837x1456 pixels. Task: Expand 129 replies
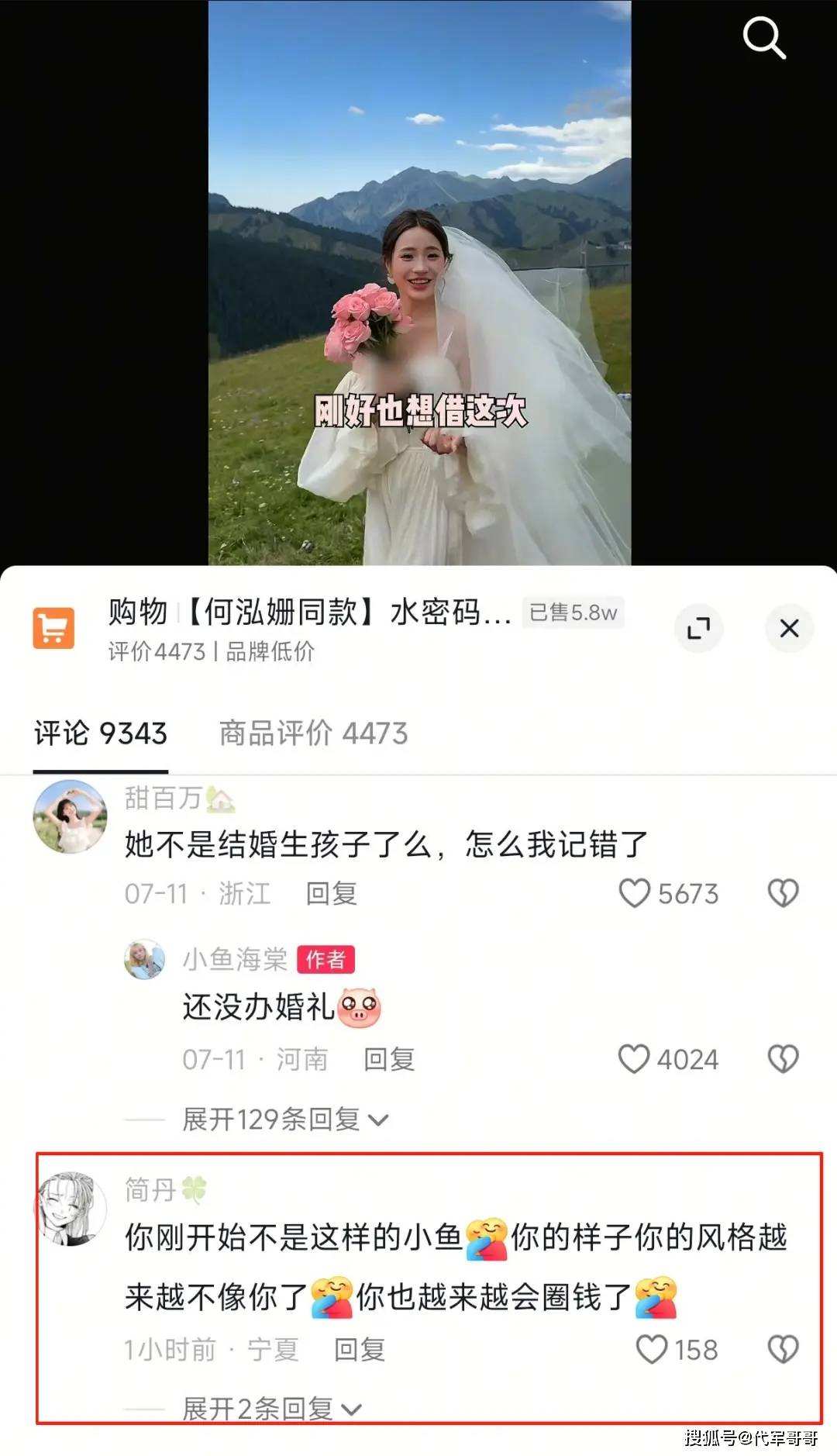285,1120
